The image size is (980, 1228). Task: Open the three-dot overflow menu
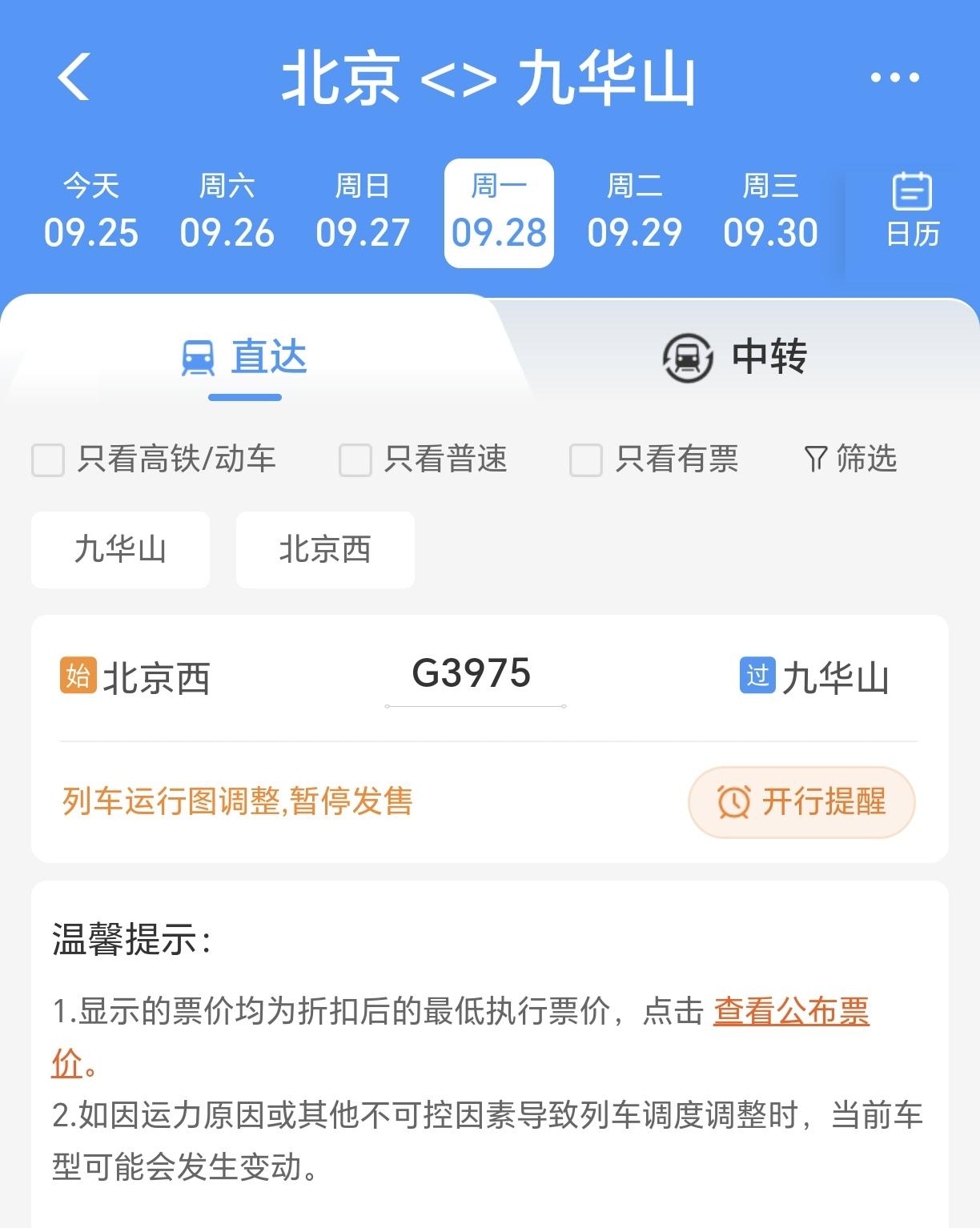[894, 78]
